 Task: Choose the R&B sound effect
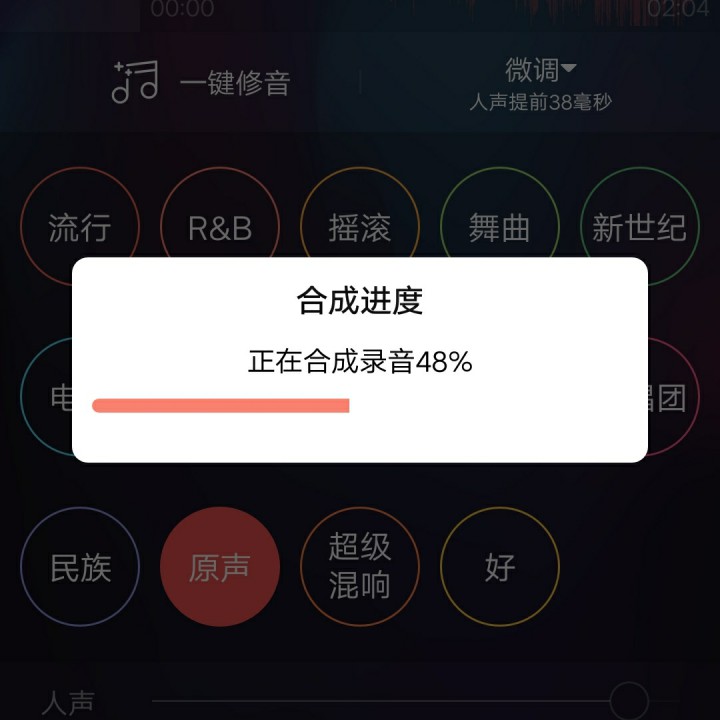(x=220, y=227)
